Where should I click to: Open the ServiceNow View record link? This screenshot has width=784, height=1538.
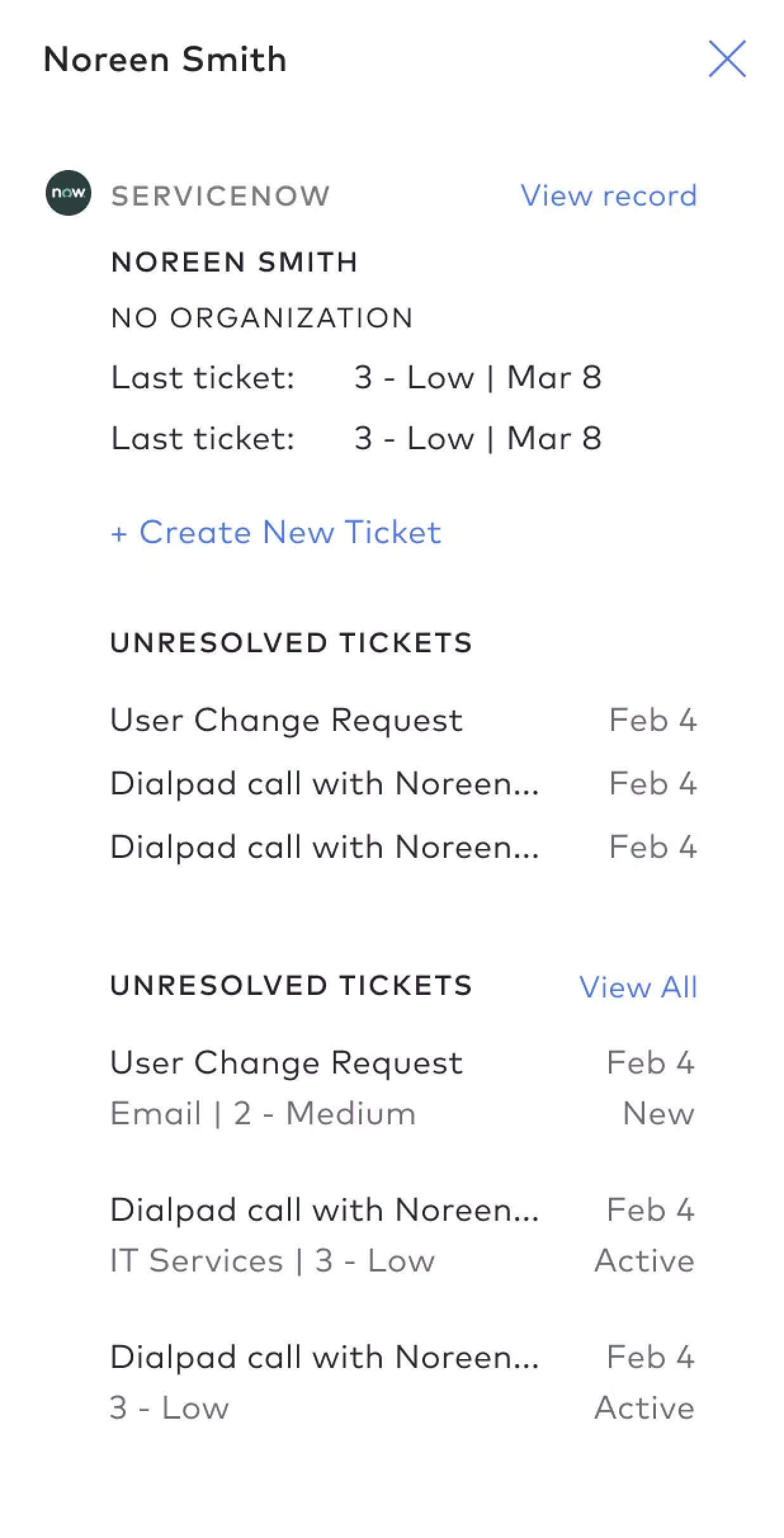tap(608, 195)
